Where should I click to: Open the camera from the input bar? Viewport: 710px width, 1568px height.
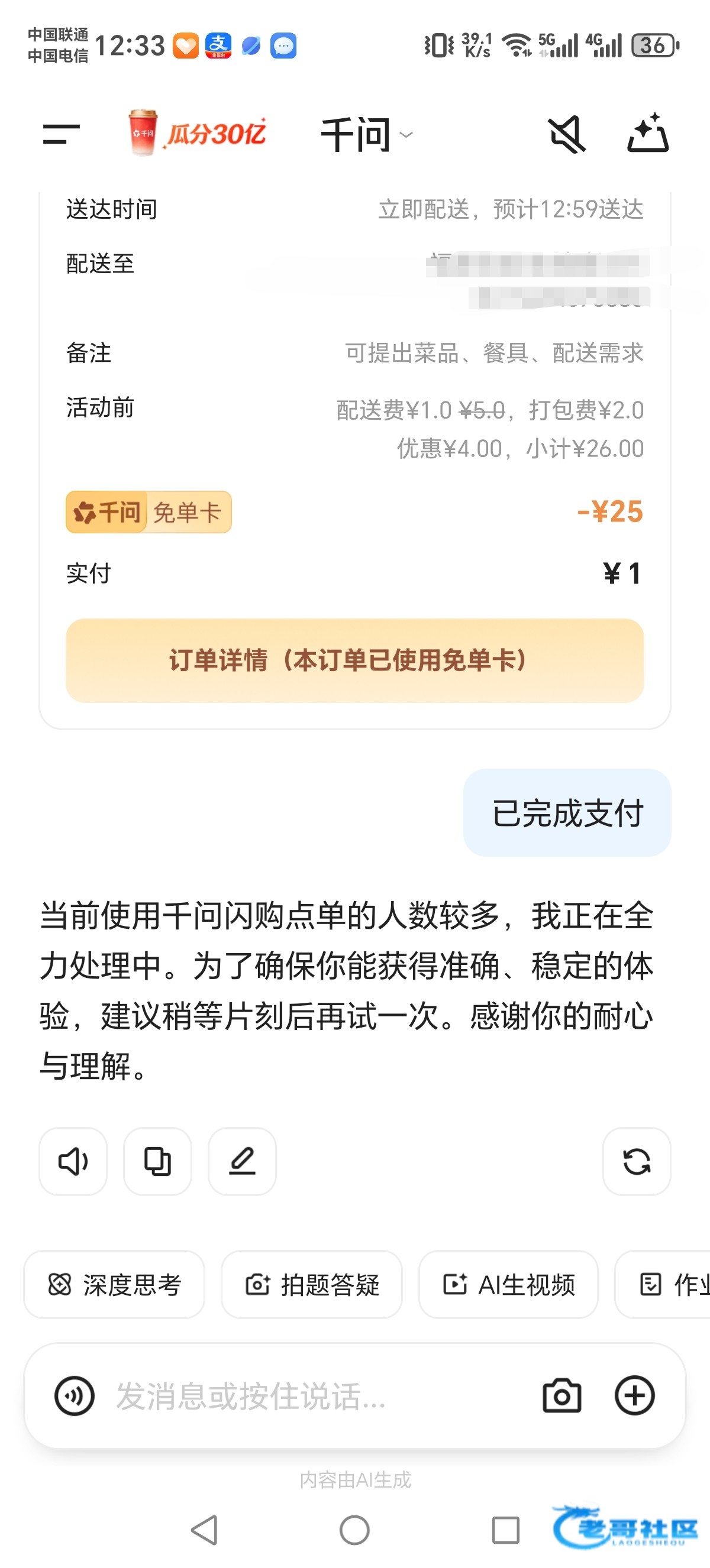[561, 1396]
